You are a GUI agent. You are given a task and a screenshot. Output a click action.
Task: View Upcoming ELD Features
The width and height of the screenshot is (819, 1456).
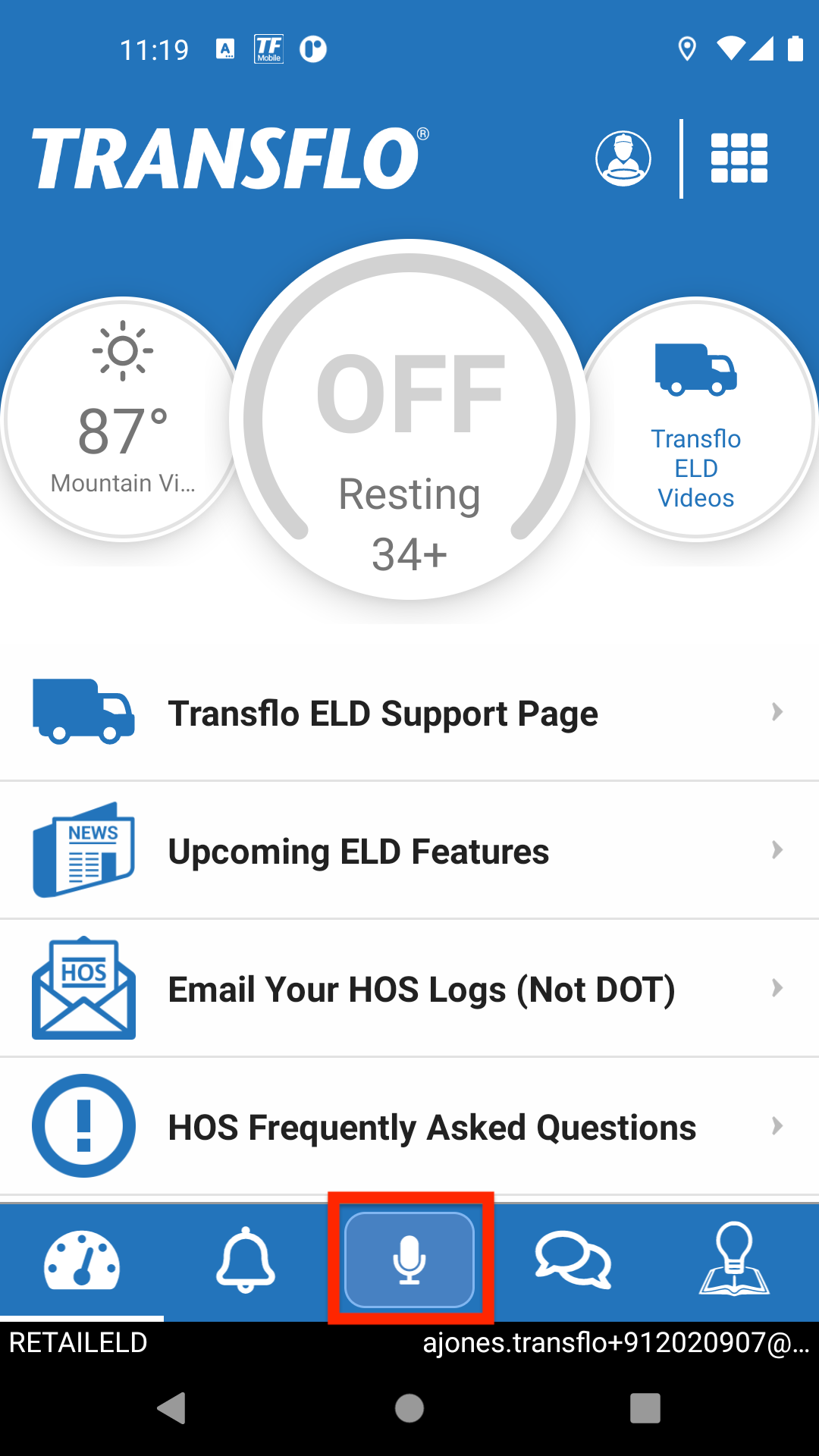409,851
